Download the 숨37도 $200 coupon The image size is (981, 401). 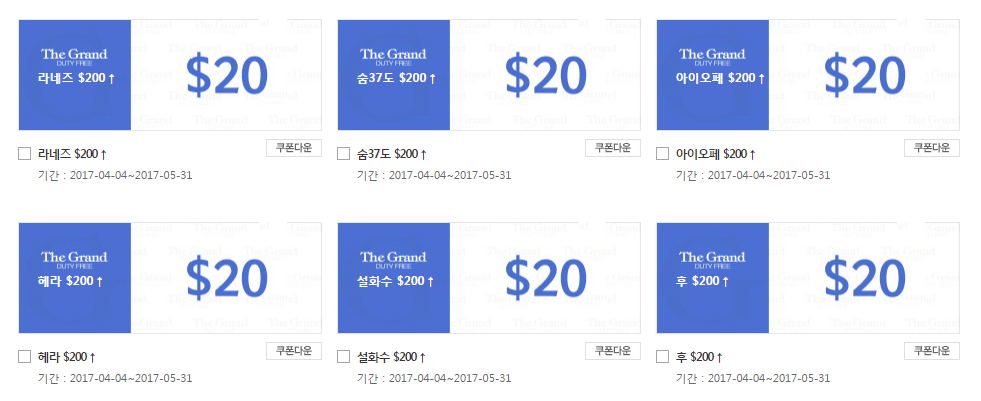click(x=612, y=148)
